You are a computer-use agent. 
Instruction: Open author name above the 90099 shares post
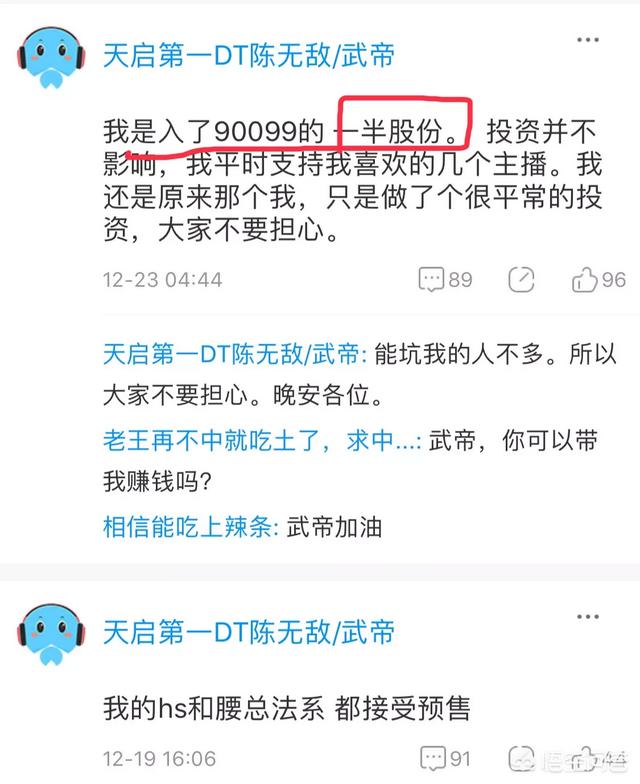click(x=249, y=54)
